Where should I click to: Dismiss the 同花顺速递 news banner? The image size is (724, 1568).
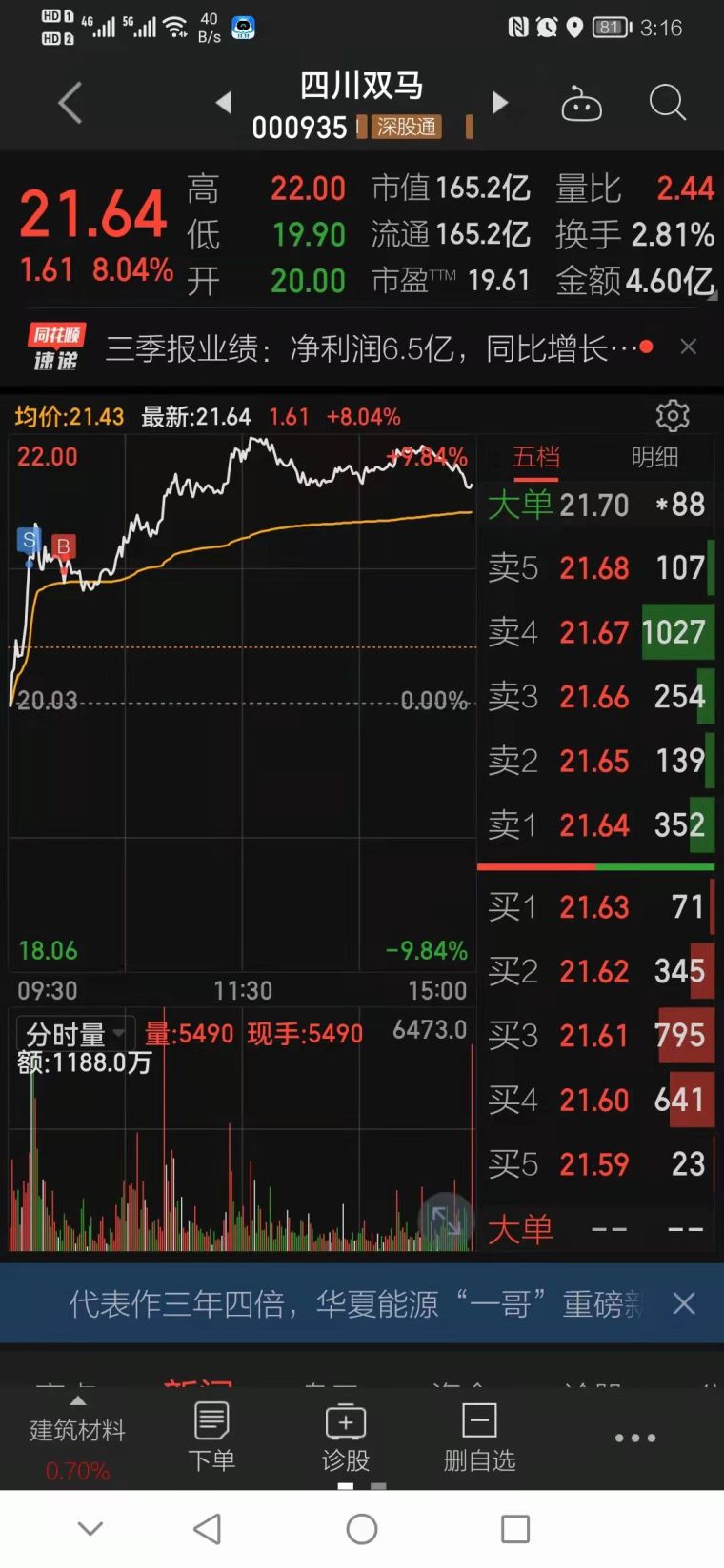pos(689,347)
